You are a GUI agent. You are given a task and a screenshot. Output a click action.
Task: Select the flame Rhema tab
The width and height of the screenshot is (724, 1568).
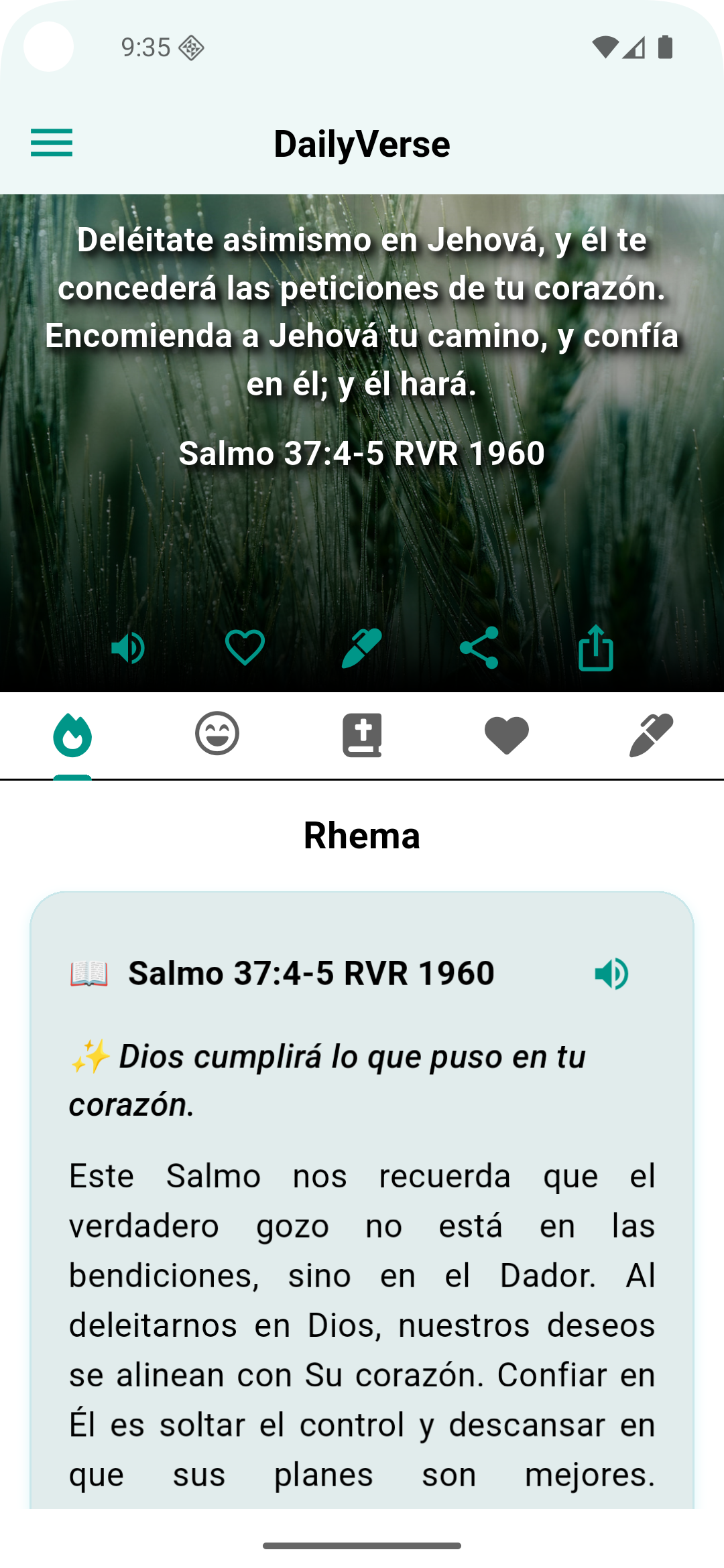(x=72, y=735)
